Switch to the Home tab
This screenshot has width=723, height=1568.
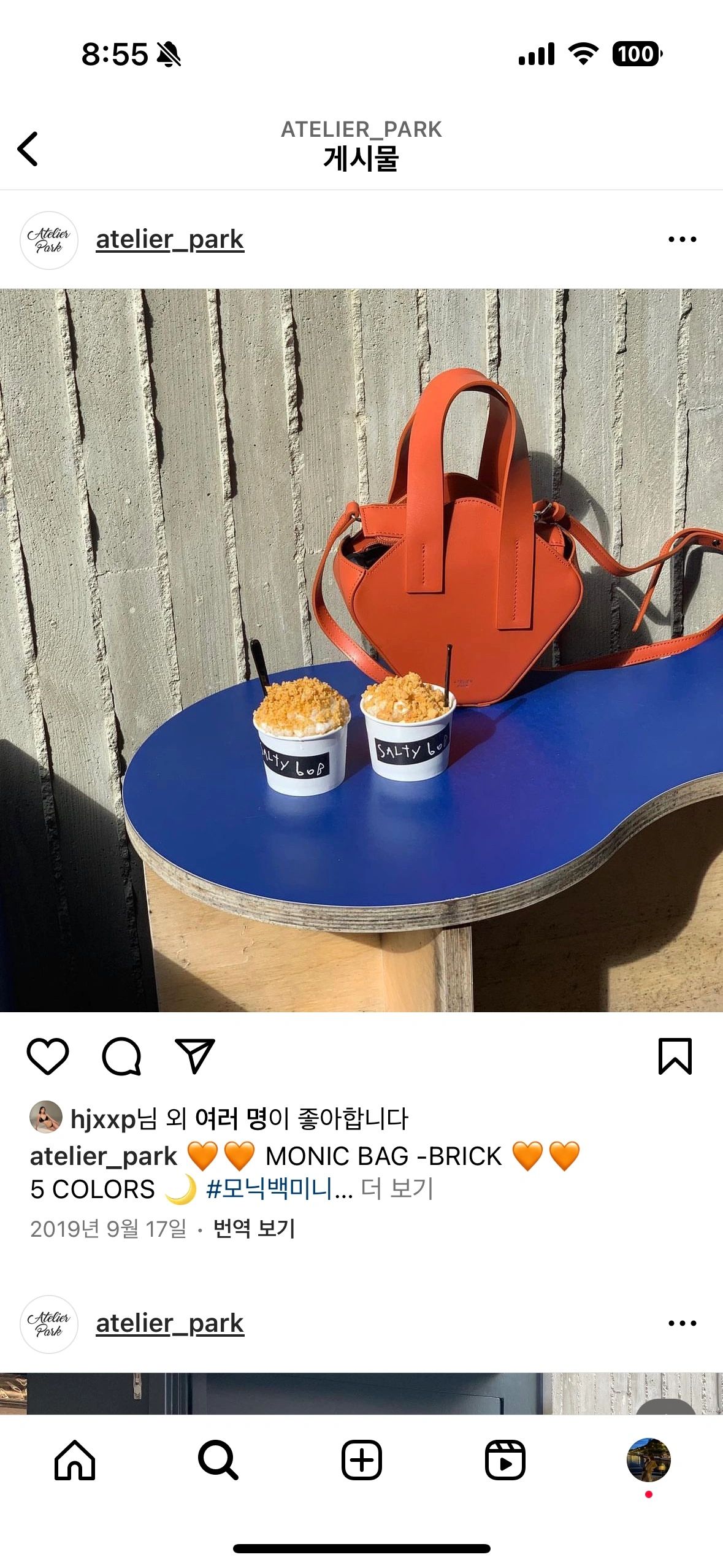pos(75,1460)
